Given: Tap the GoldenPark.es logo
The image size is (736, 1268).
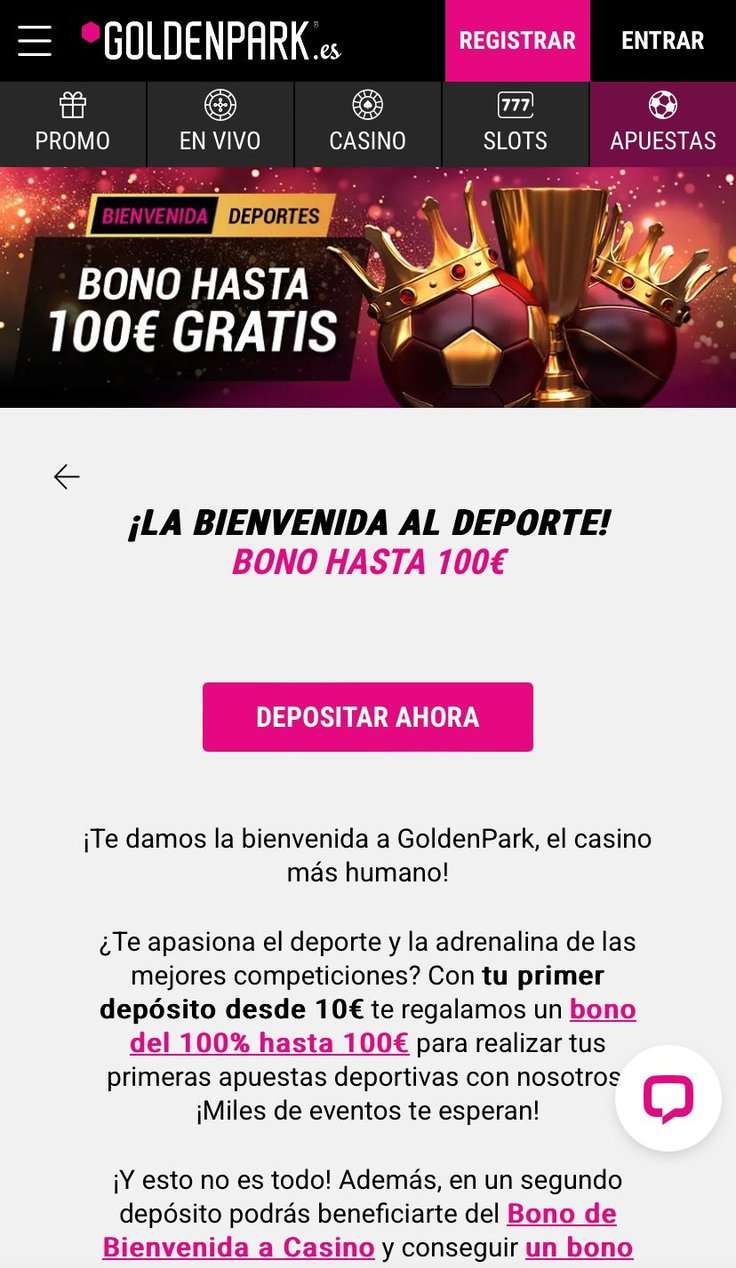Looking at the screenshot, I should [x=211, y=41].
